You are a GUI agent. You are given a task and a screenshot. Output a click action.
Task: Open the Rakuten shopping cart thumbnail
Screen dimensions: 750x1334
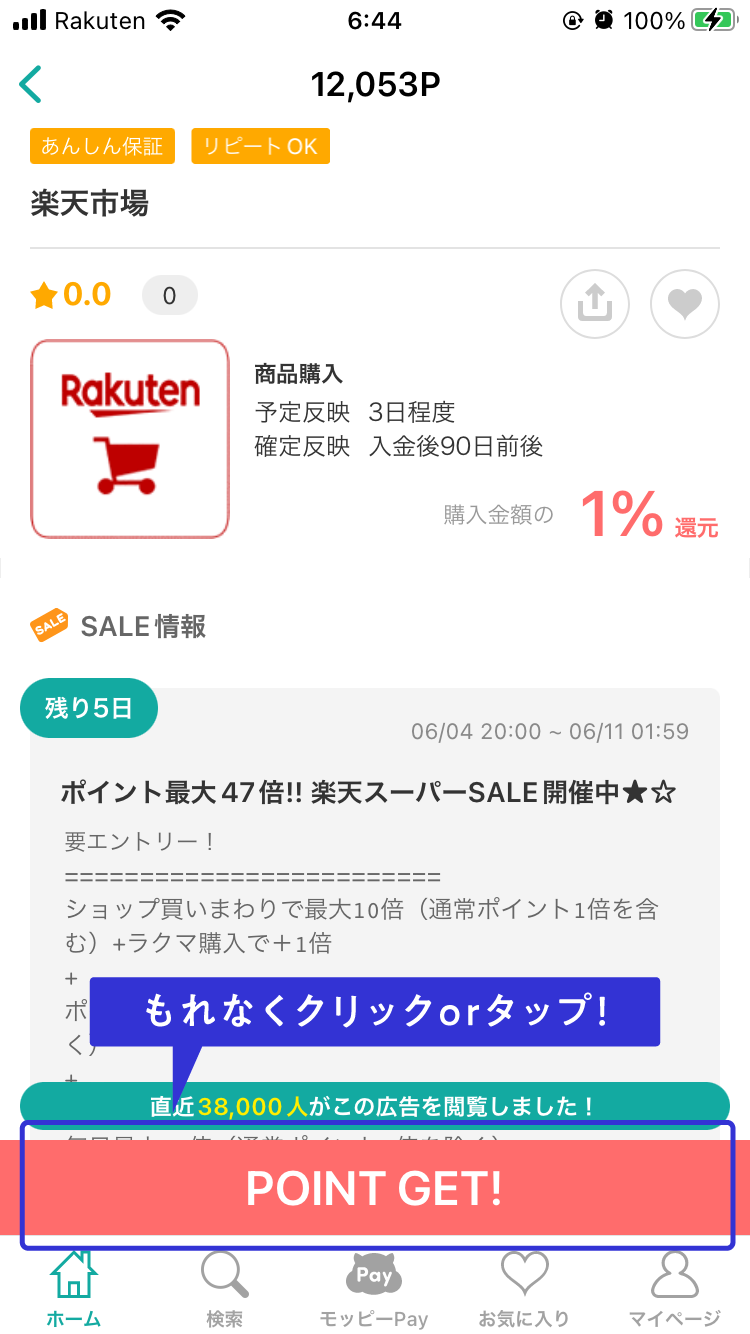point(130,439)
